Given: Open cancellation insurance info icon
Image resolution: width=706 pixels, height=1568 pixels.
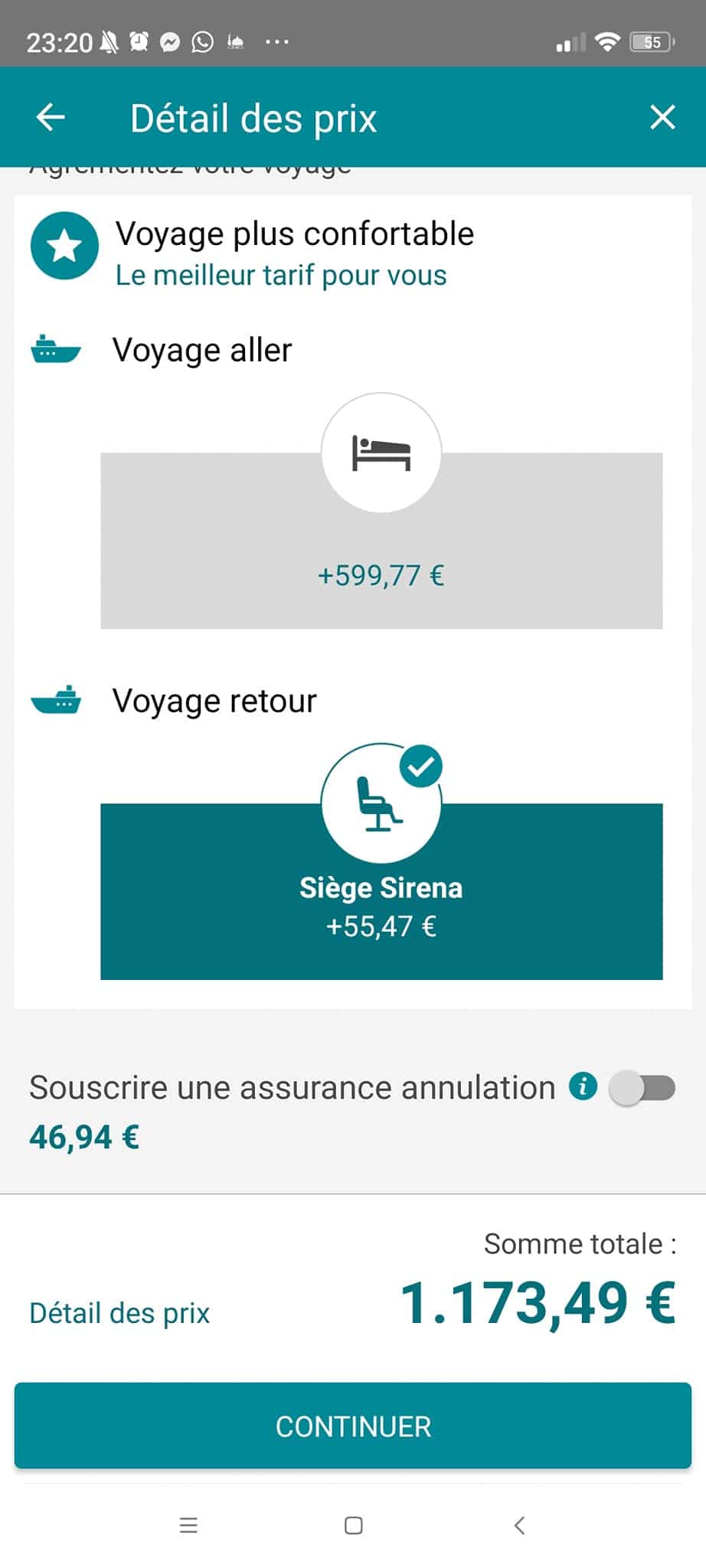Looking at the screenshot, I should [x=583, y=1086].
